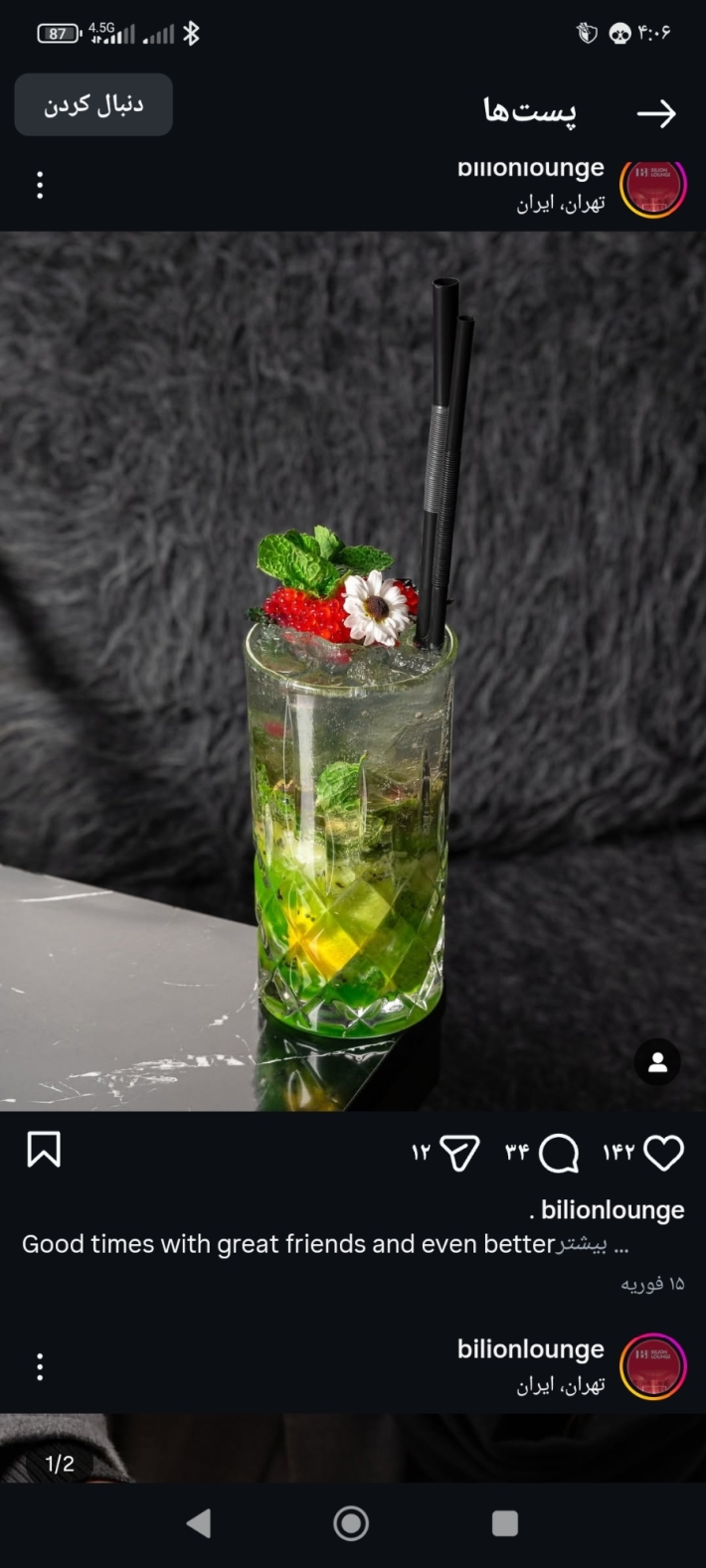Open the bilionlounge username in the caption
Screen dimensions: 706x1568
613,1210
